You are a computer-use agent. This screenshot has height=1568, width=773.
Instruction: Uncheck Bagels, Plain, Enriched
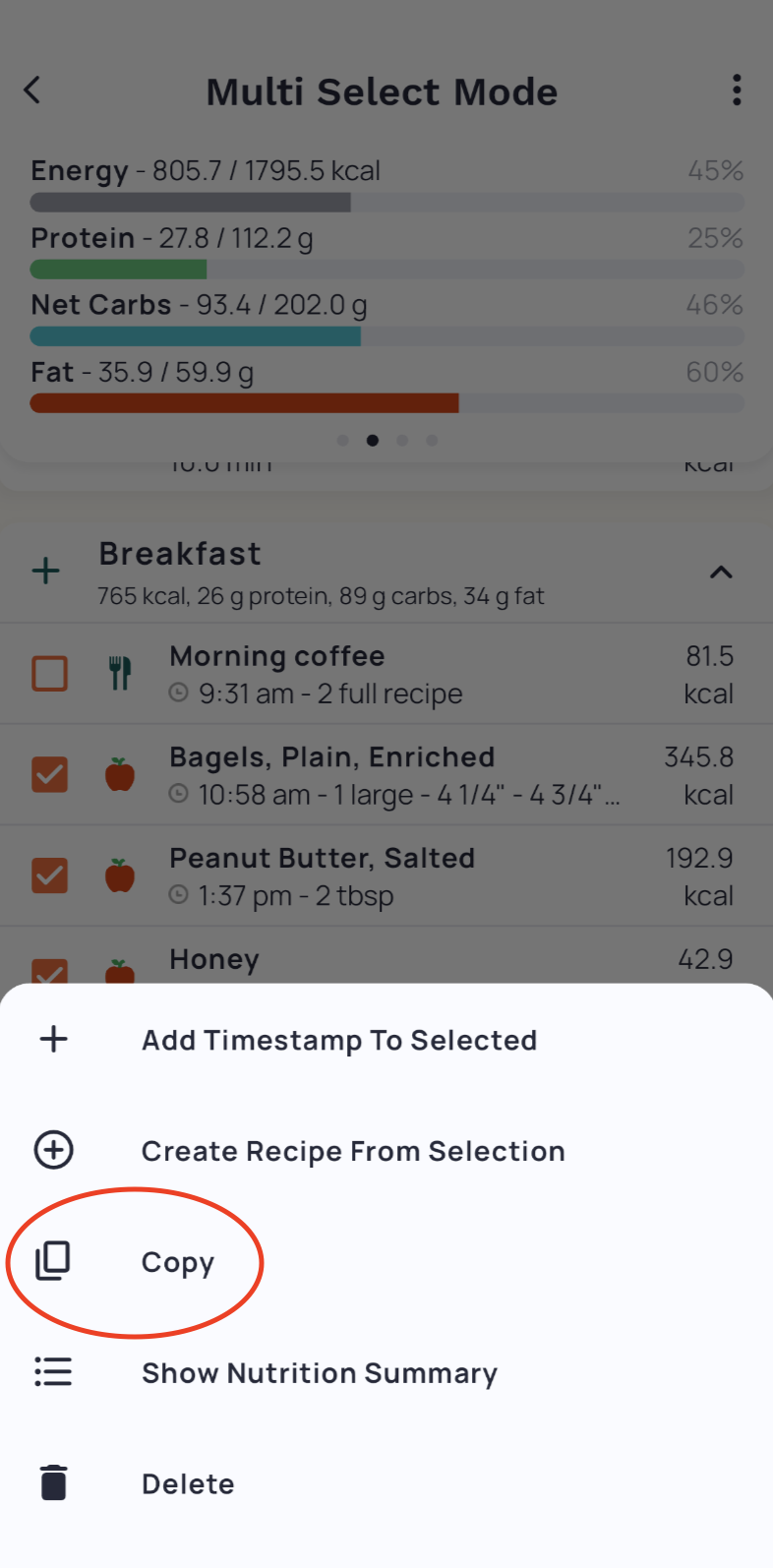[x=50, y=775]
